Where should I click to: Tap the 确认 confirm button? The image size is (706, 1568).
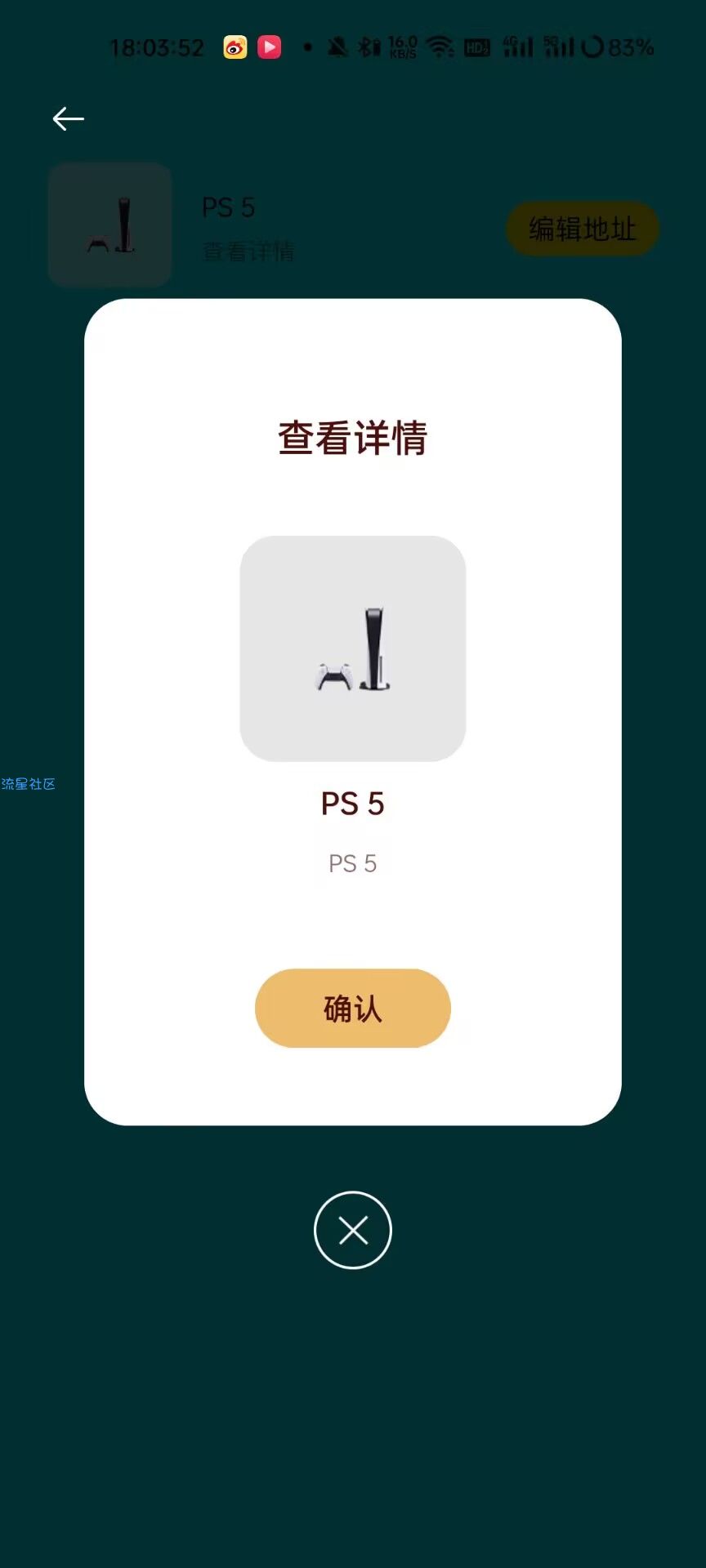352,1008
